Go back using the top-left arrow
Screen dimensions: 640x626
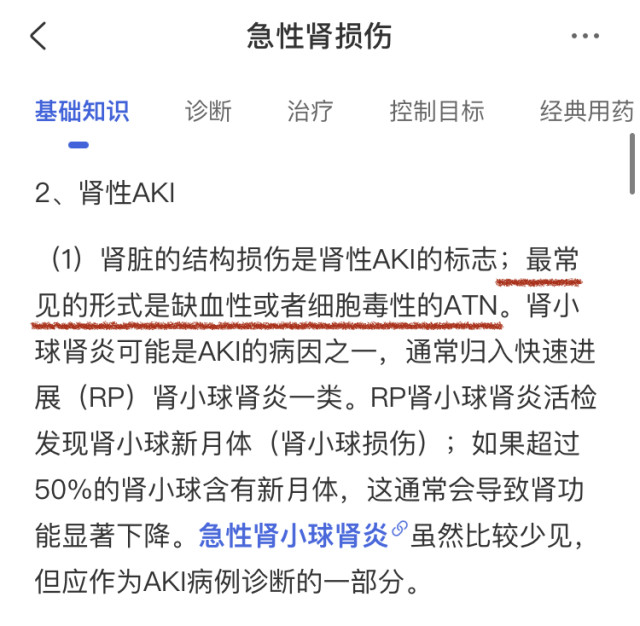point(38,37)
